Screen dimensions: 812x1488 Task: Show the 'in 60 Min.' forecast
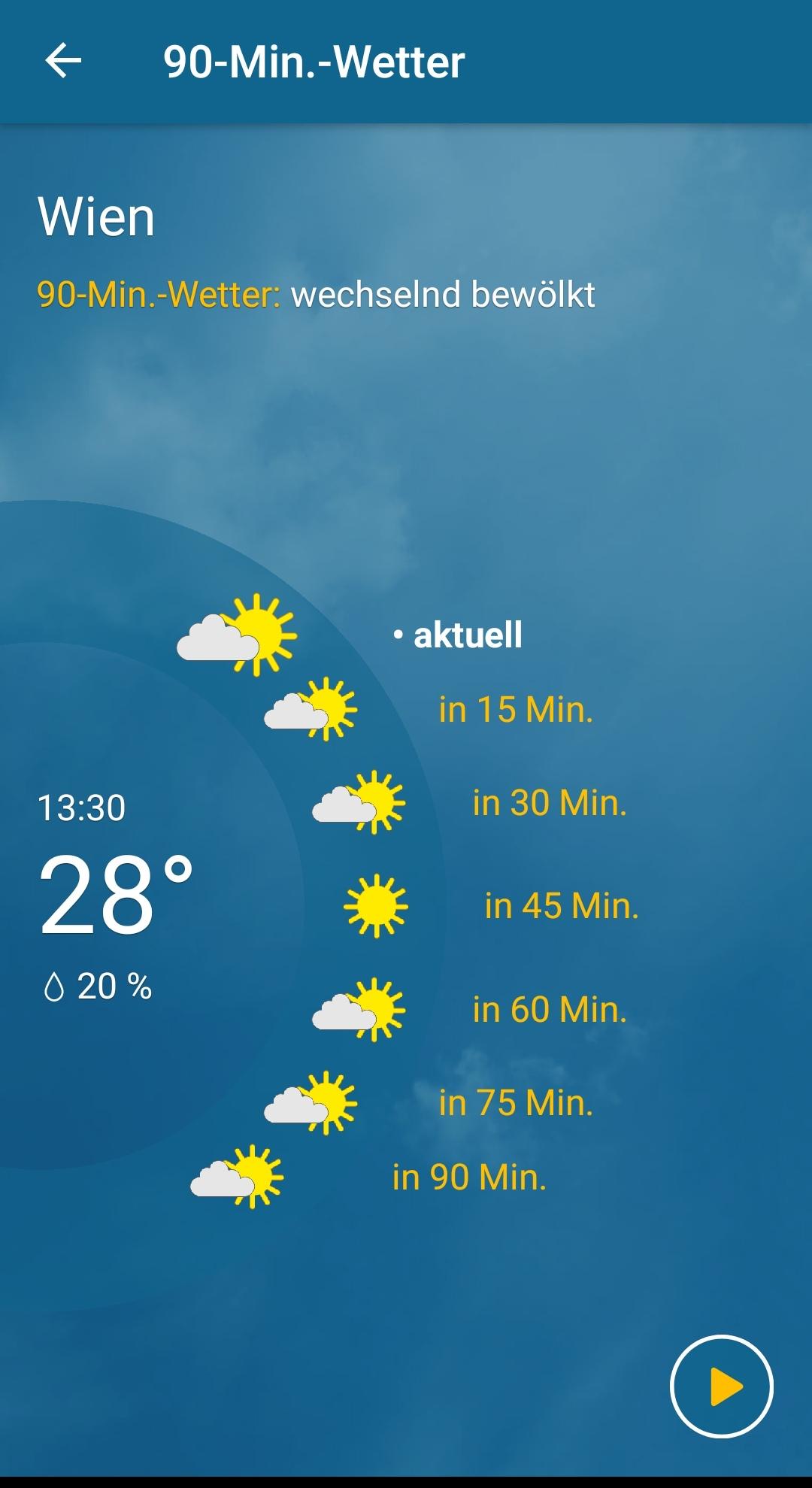click(550, 1010)
